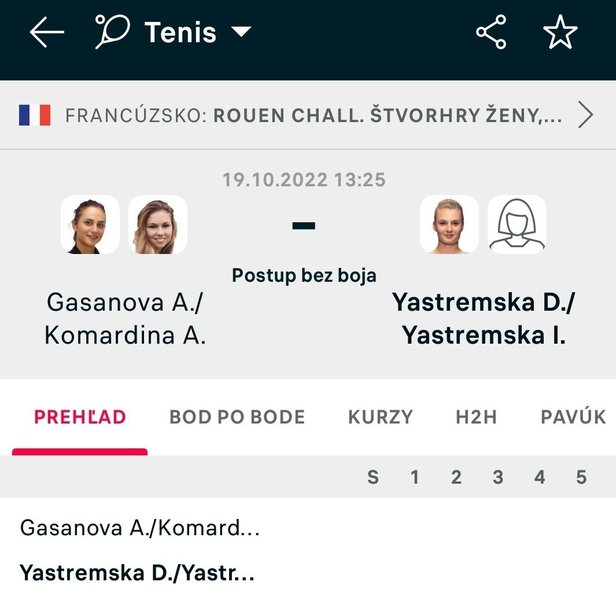
Task: Switch to the Pavúk tab
Action: [x=573, y=418]
